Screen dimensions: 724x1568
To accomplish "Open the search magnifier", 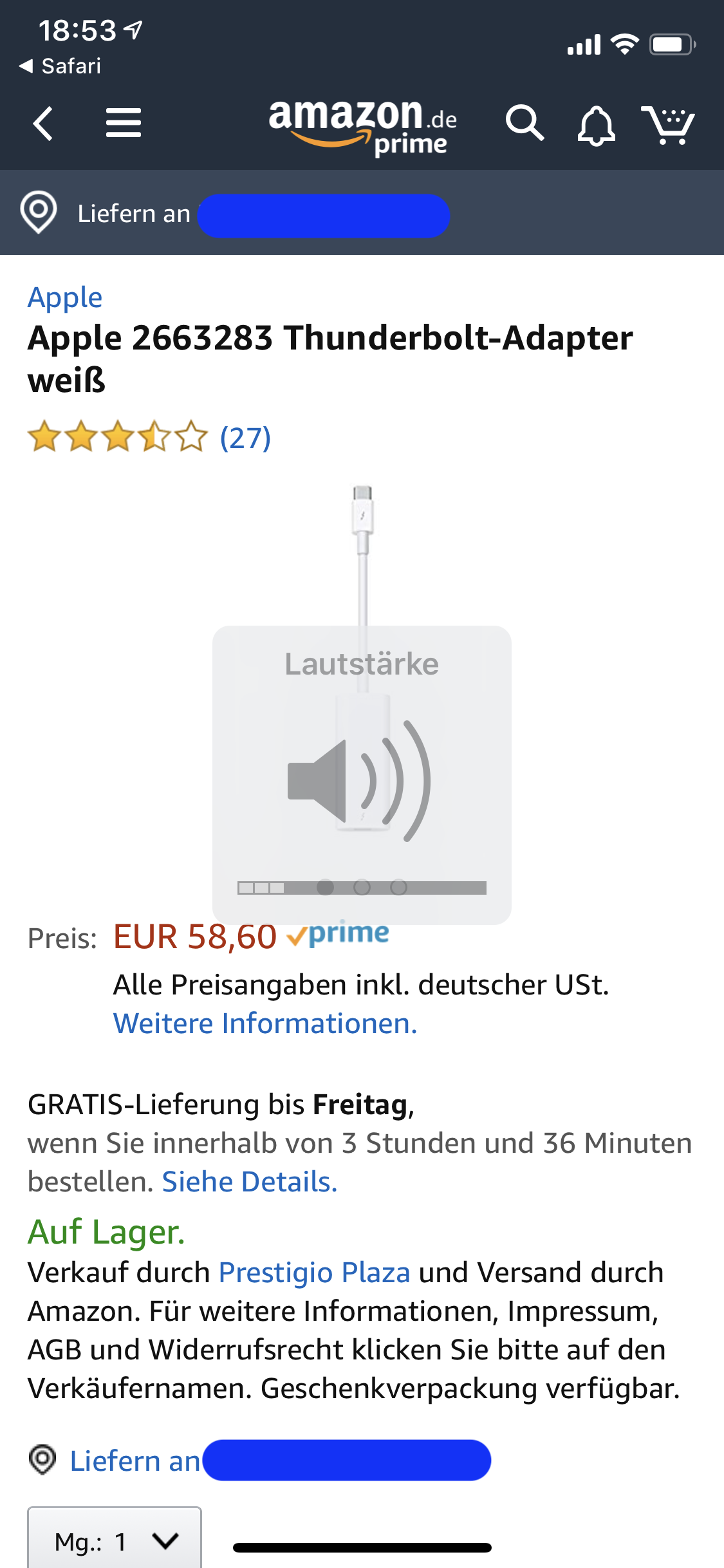I will click(524, 123).
